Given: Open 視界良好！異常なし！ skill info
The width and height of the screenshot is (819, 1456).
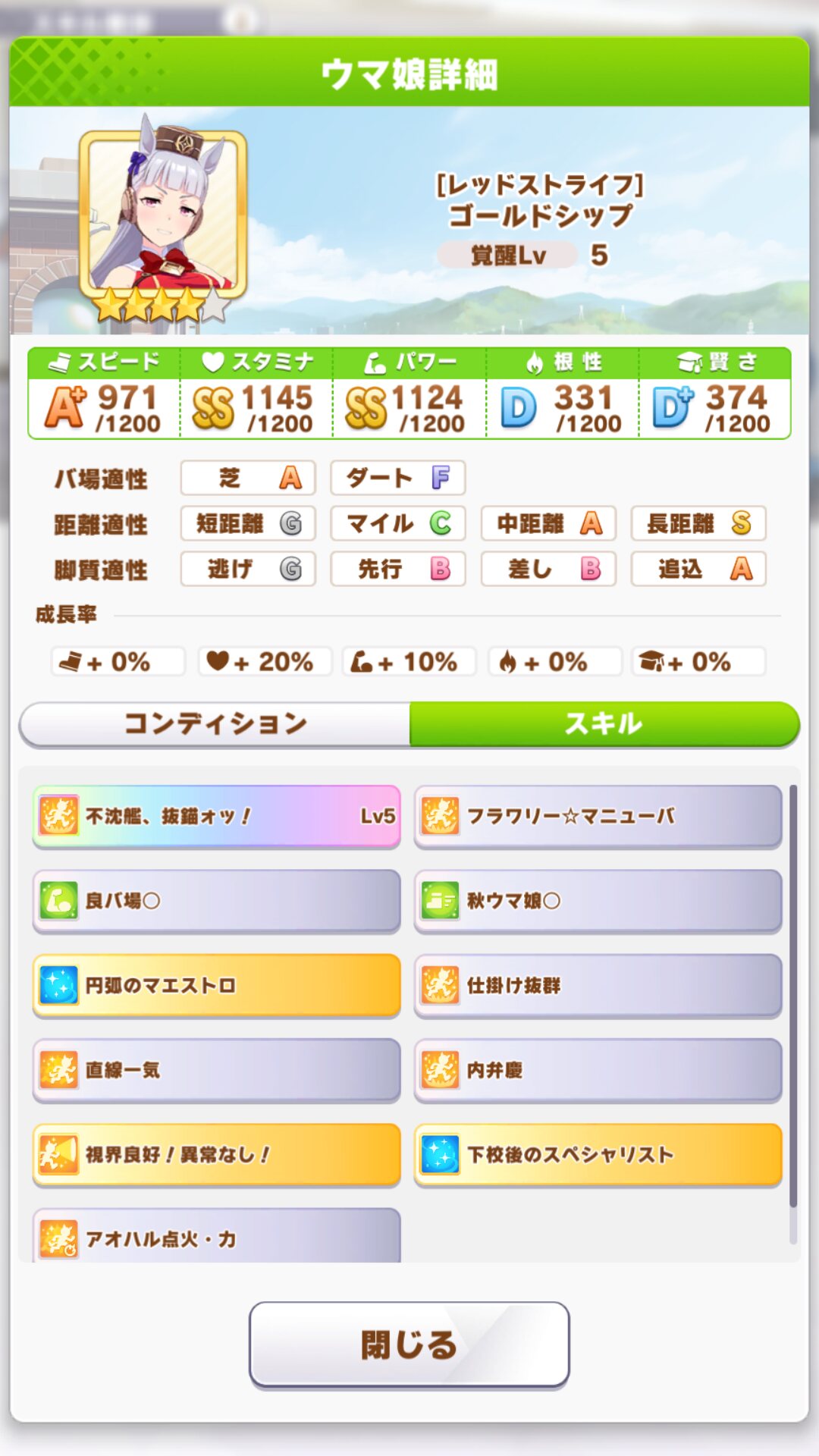Looking at the screenshot, I should pos(216,1154).
